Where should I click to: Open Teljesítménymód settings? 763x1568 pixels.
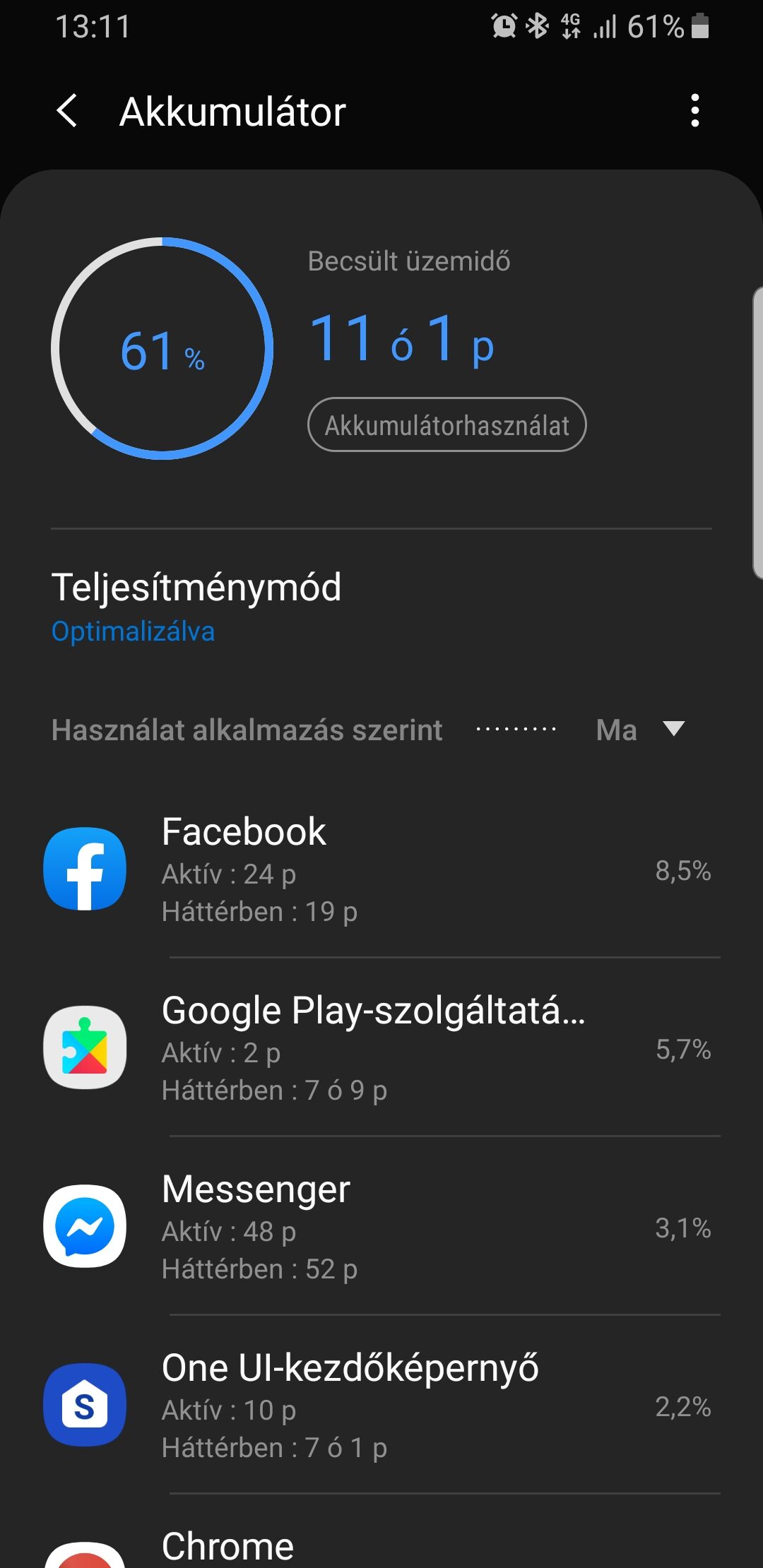381,607
